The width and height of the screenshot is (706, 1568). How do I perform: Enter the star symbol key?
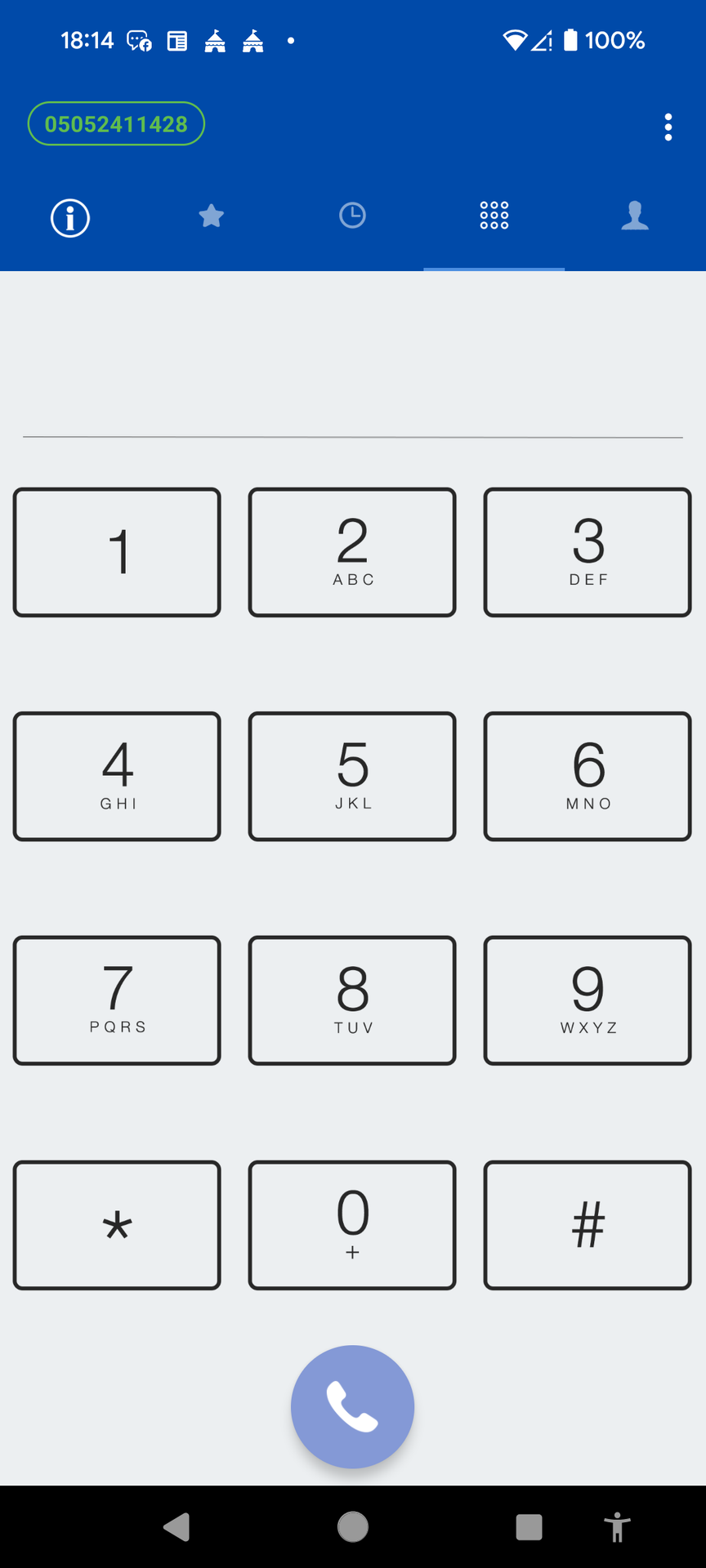[x=117, y=1225]
